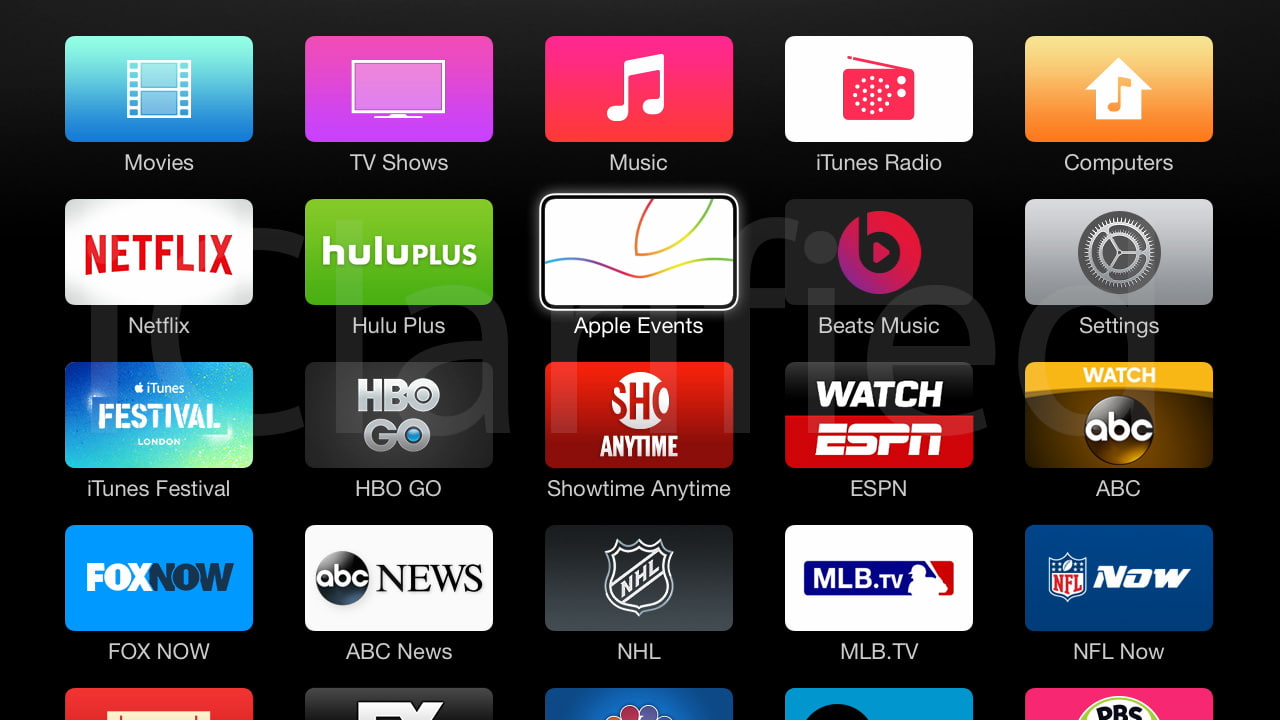
Task: Open Settings
Action: pos(1119,252)
